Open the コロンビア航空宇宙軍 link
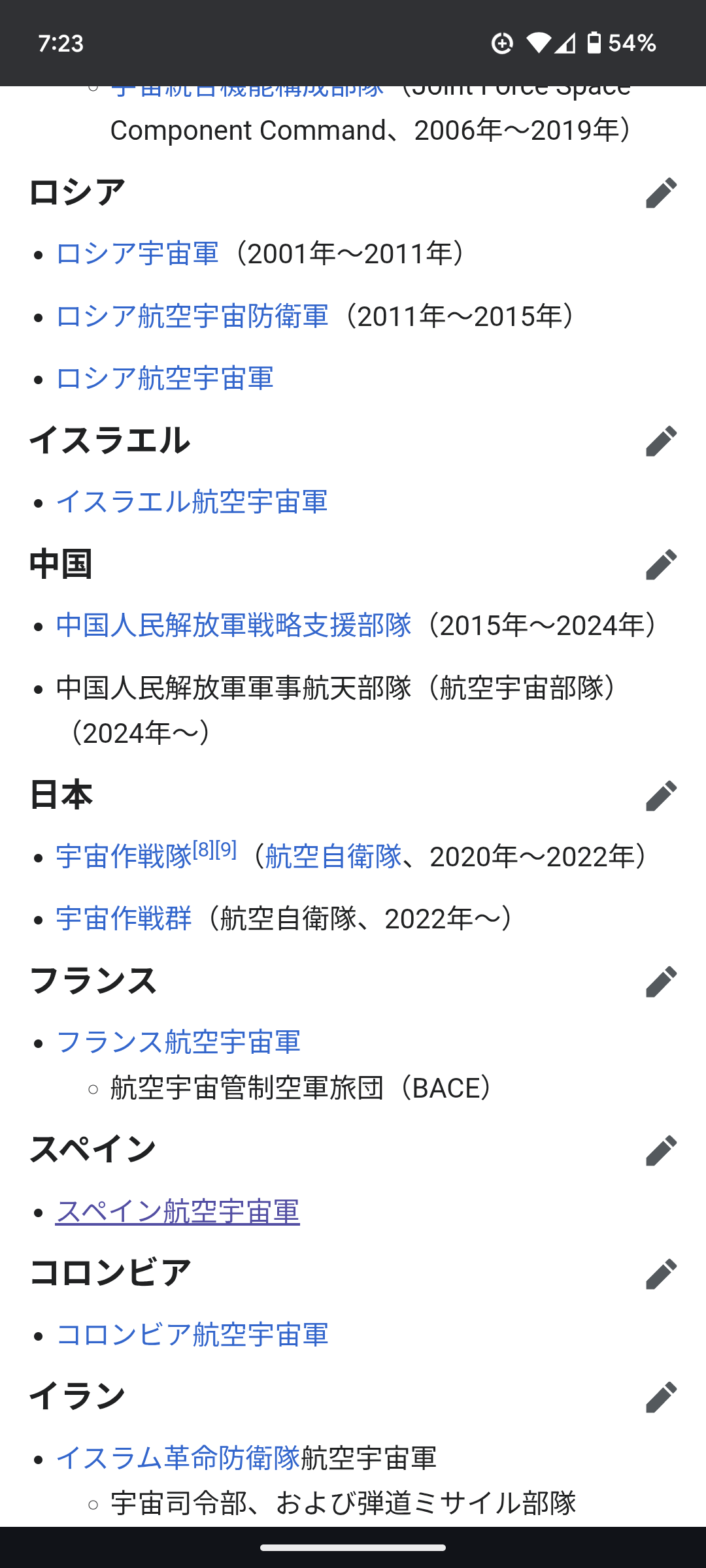 coord(192,1335)
